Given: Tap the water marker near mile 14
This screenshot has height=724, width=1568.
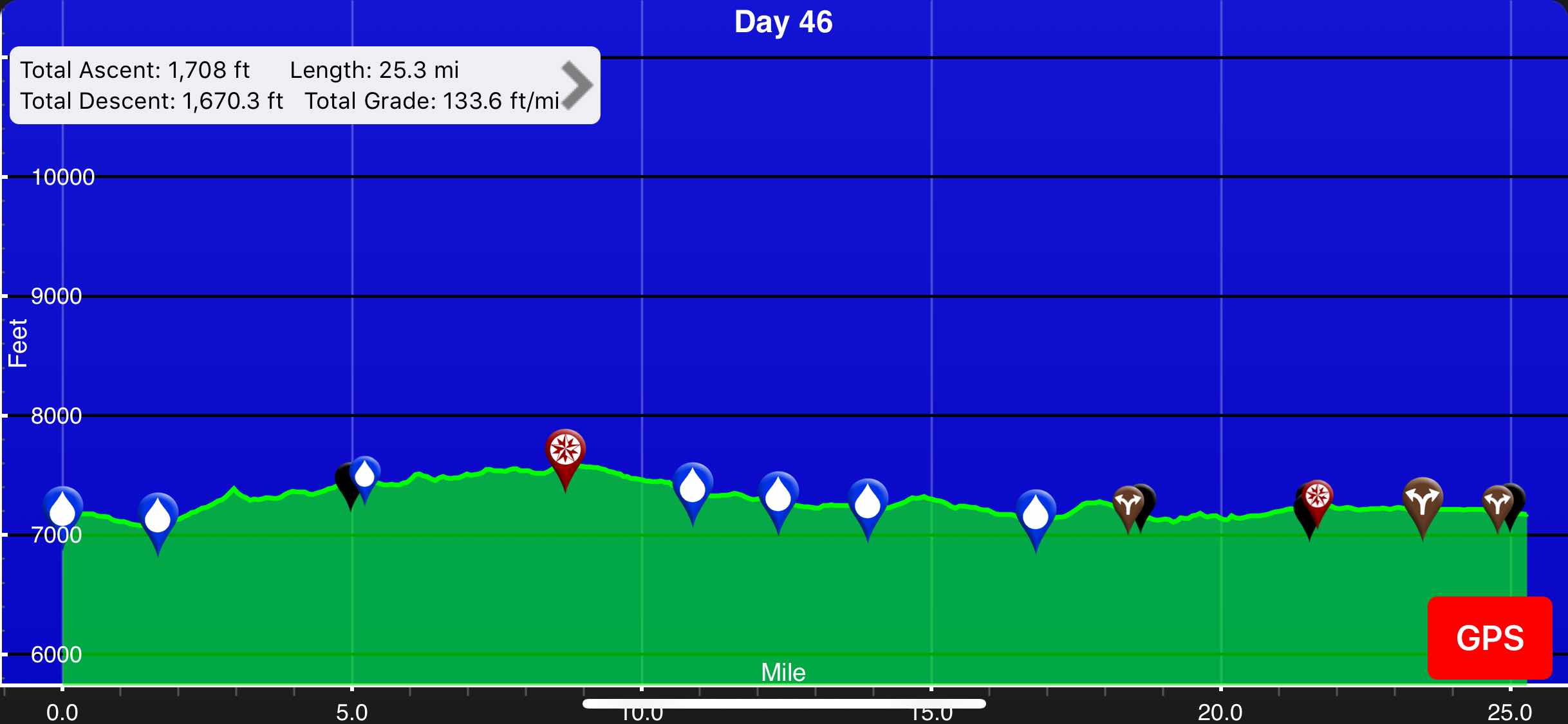Looking at the screenshot, I should tap(868, 501).
